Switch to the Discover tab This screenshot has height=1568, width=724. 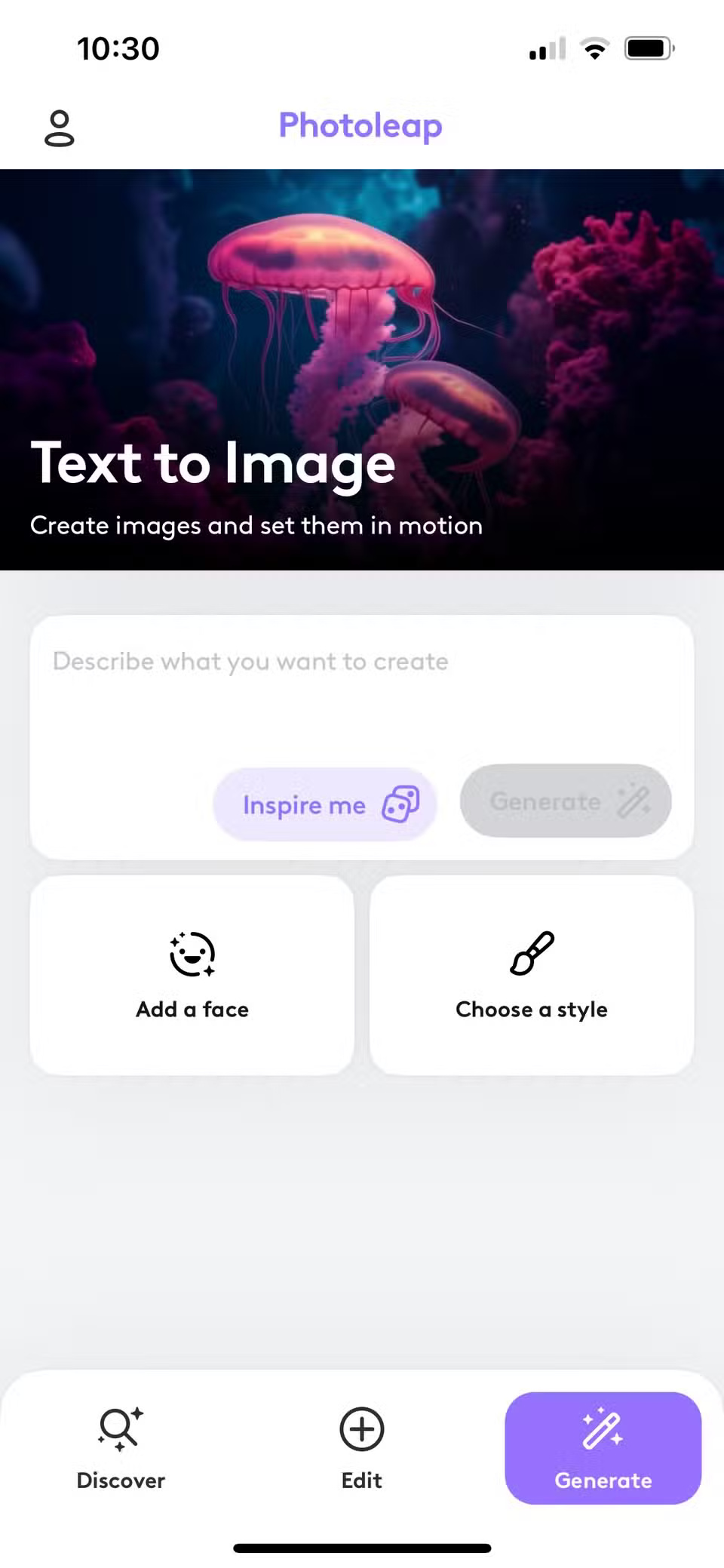point(120,1449)
